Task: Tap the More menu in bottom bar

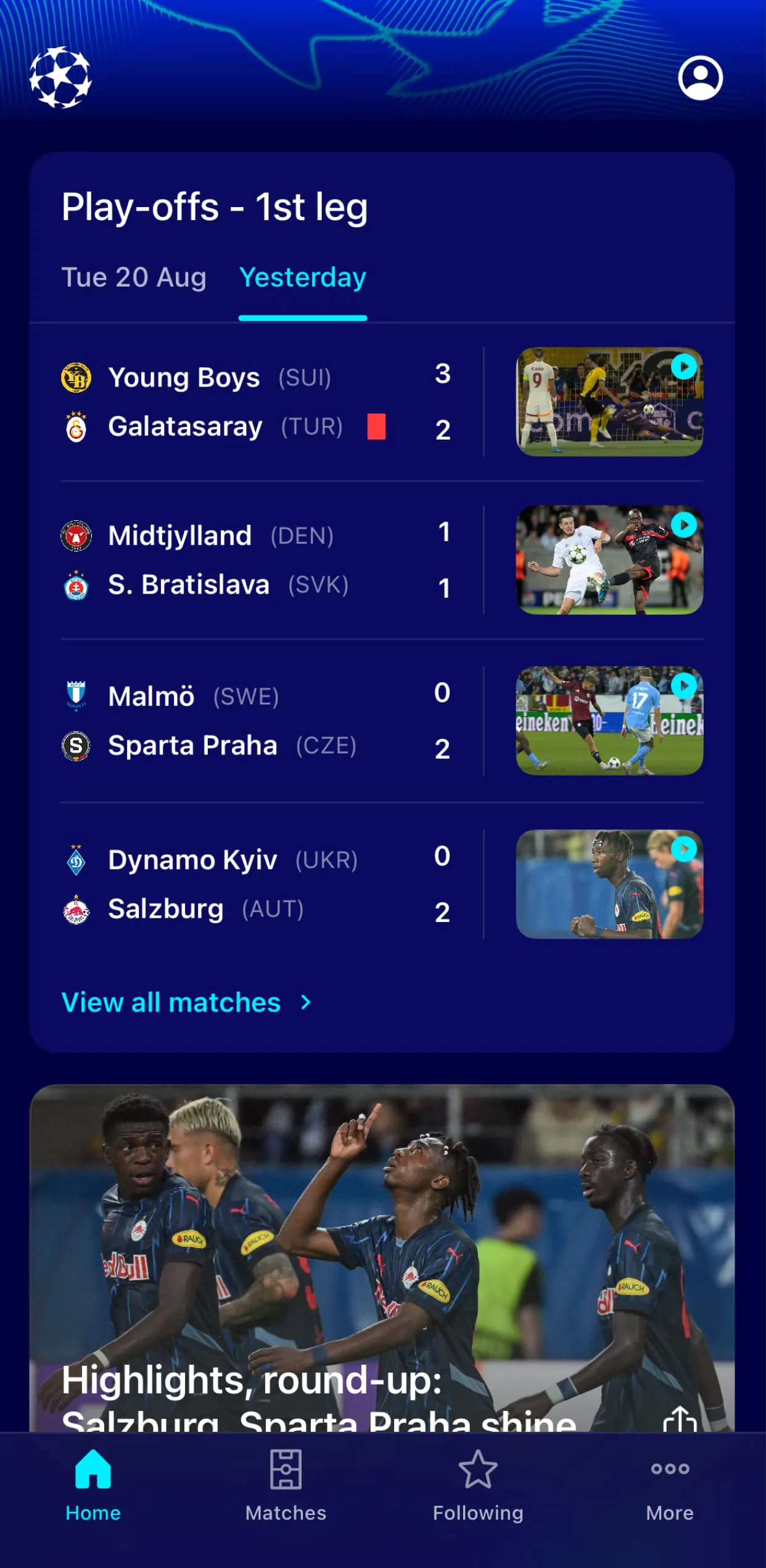Action: click(x=669, y=1484)
